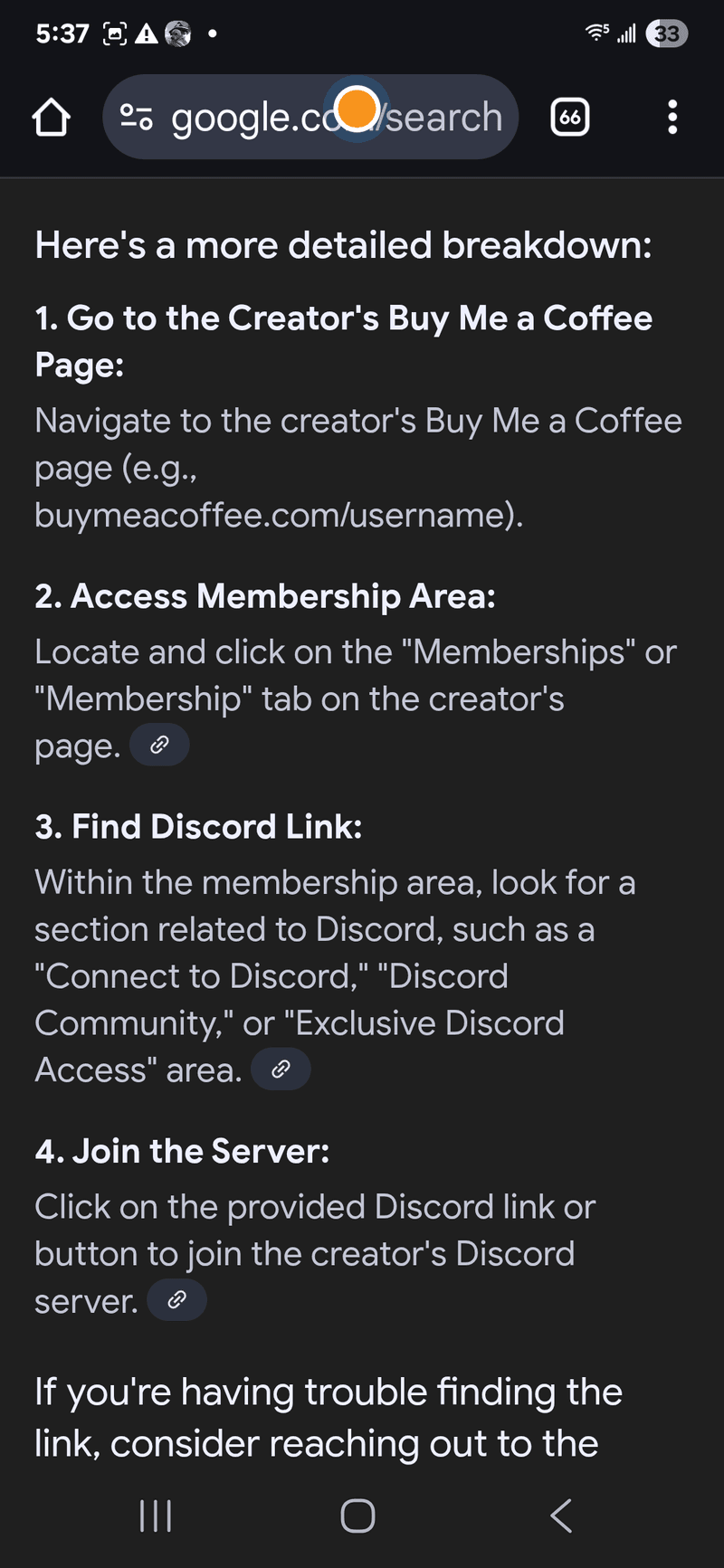Open recent apps from navigation bar
The image size is (724, 1568).
[x=156, y=1515]
